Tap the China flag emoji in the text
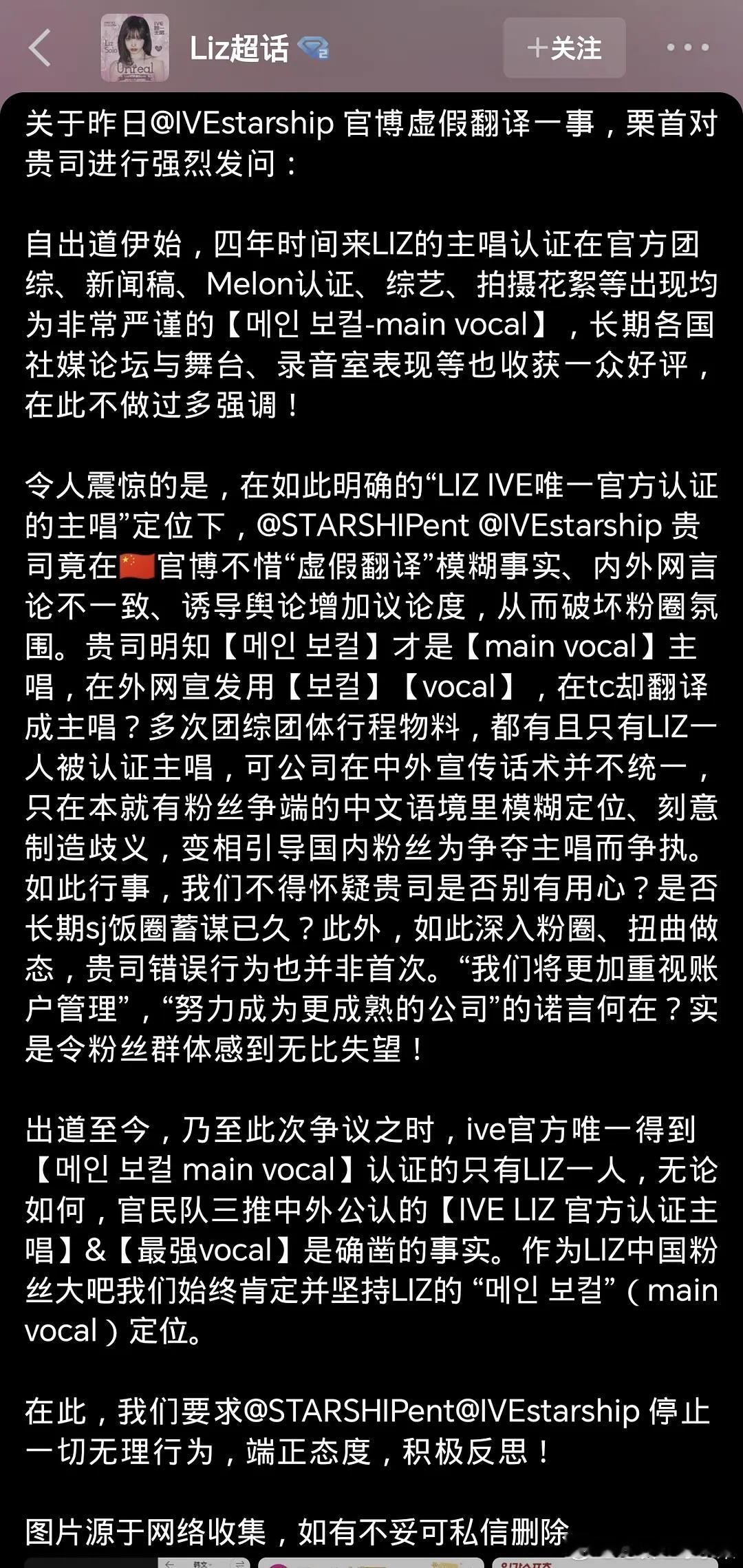The width and height of the screenshot is (743, 1568). tap(138, 566)
